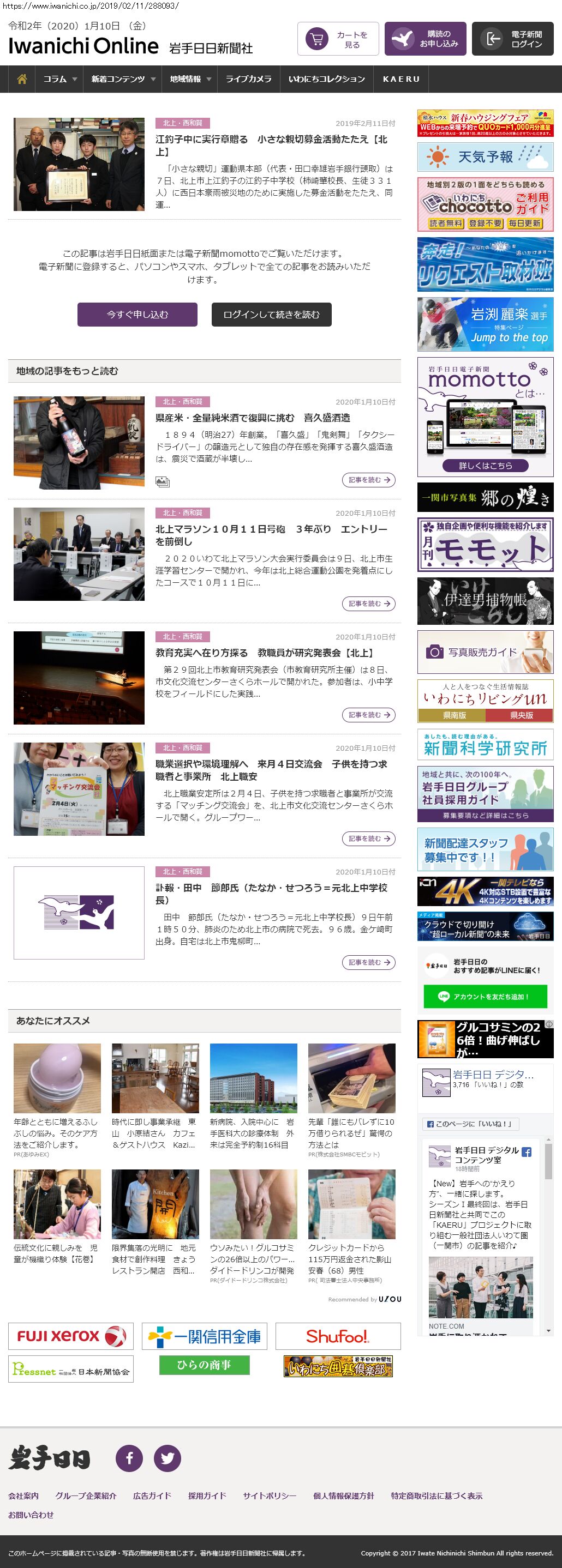
Task: Open 電子新聞ログイン
Action: [512, 40]
